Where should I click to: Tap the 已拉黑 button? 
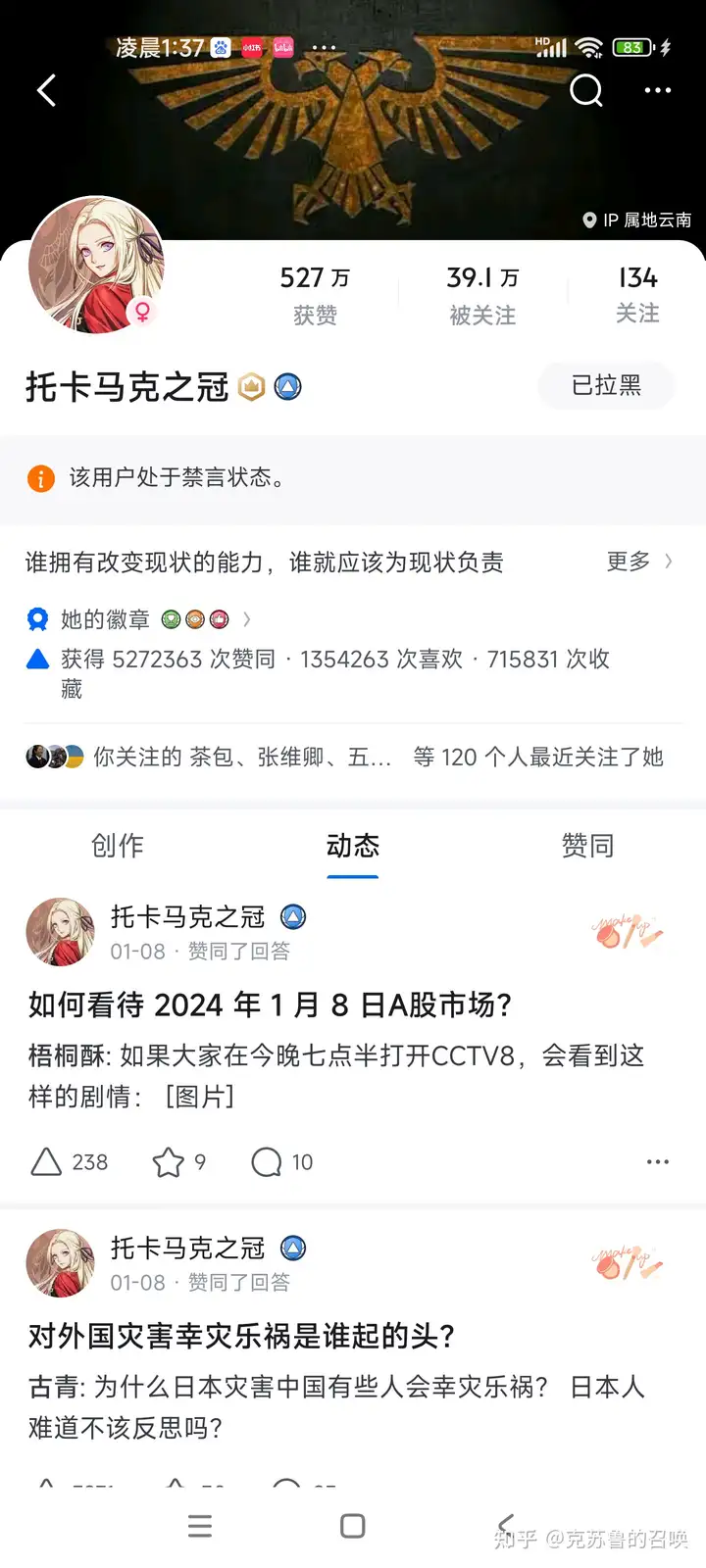[606, 385]
